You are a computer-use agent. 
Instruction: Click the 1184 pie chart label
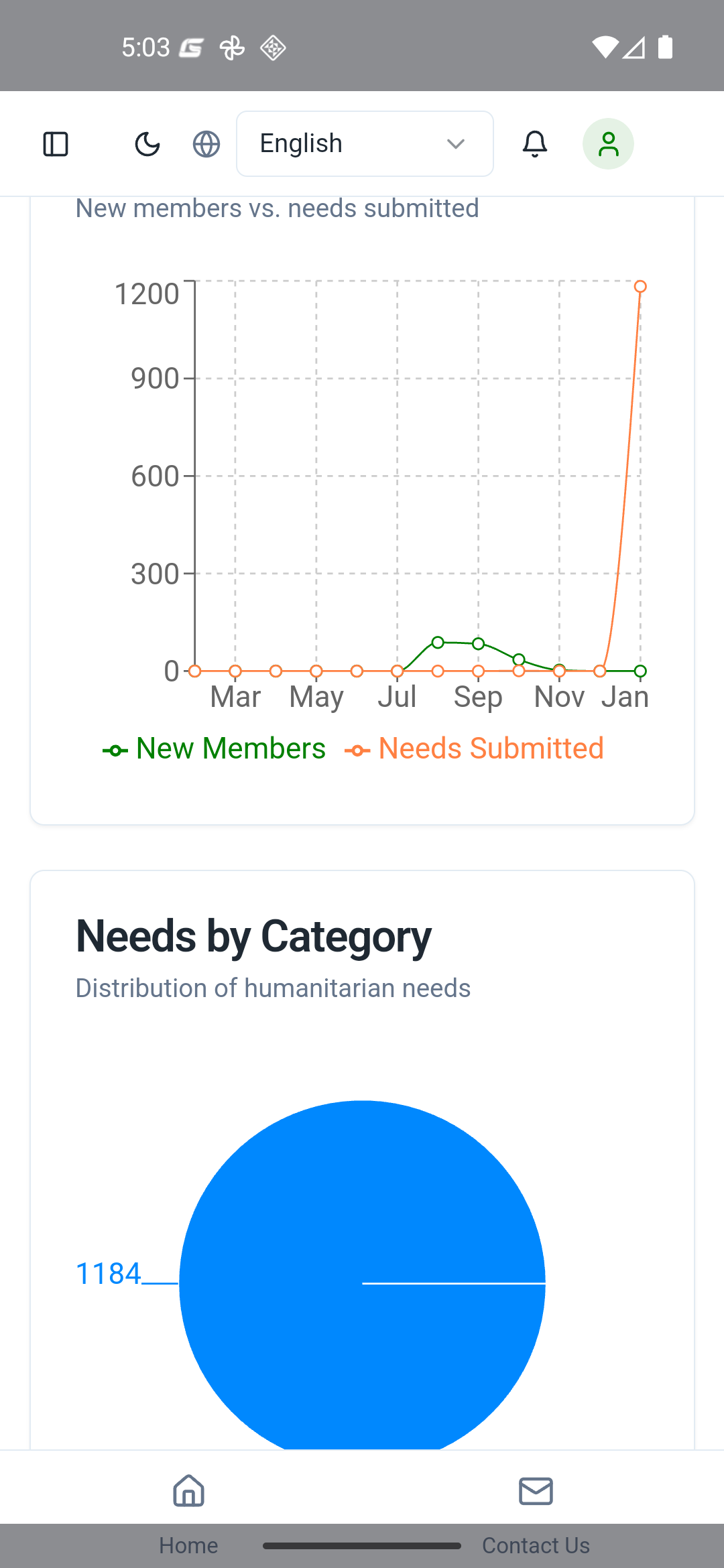(108, 1273)
